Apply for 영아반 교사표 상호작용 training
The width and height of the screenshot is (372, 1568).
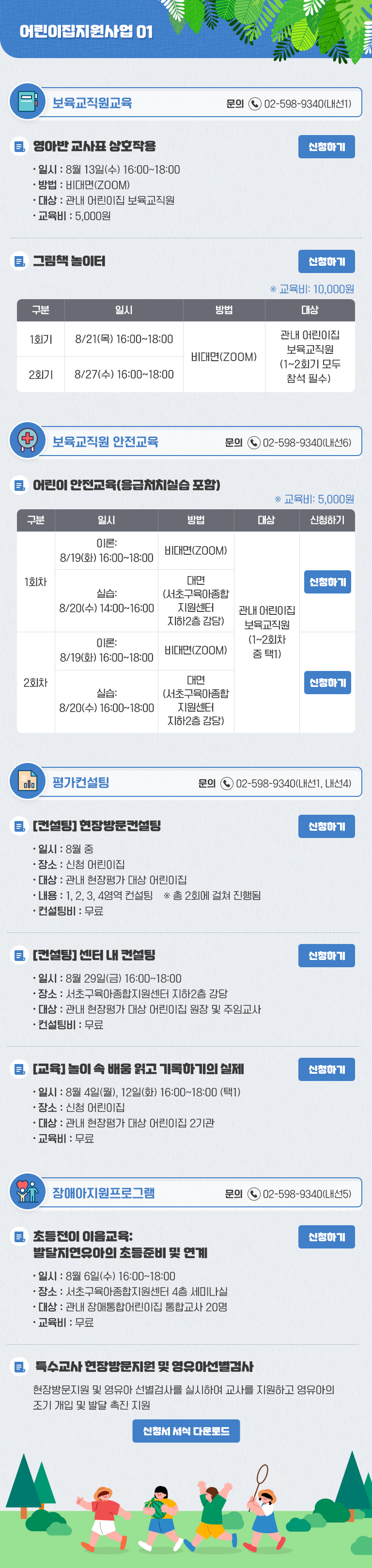326,147
